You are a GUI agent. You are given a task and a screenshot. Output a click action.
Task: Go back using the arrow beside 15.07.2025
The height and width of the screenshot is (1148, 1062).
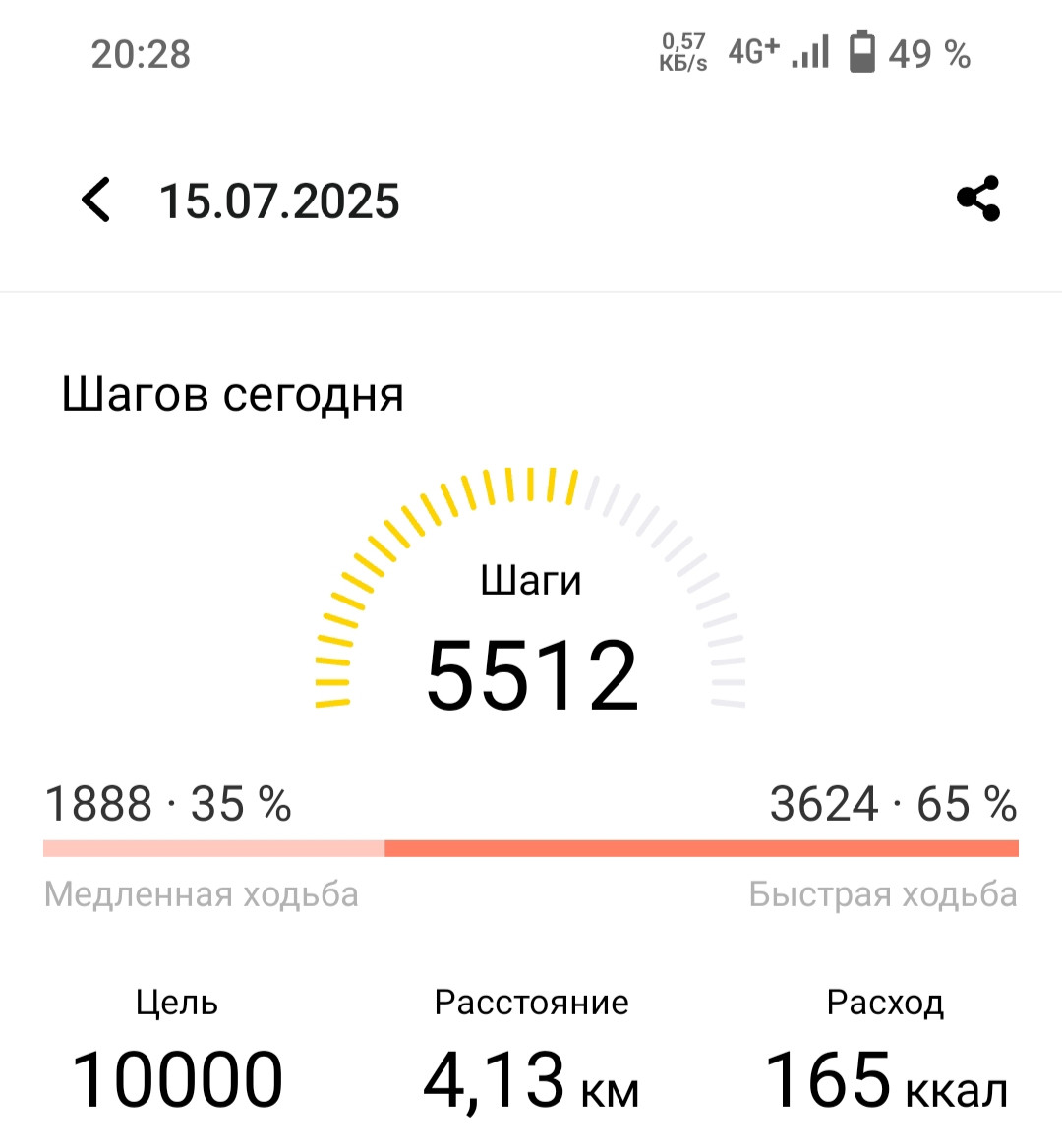click(96, 200)
